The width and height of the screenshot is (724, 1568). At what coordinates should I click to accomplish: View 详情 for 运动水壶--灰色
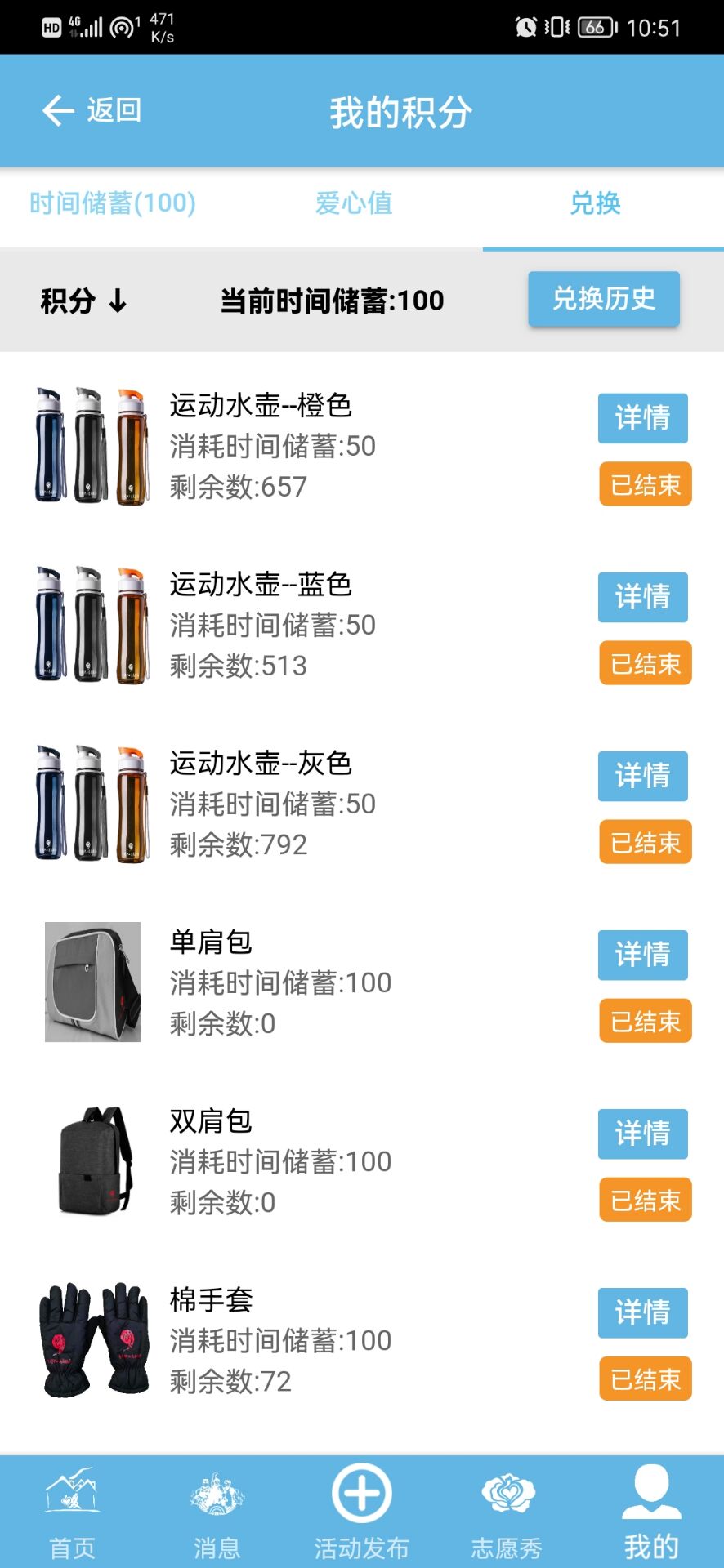642,776
